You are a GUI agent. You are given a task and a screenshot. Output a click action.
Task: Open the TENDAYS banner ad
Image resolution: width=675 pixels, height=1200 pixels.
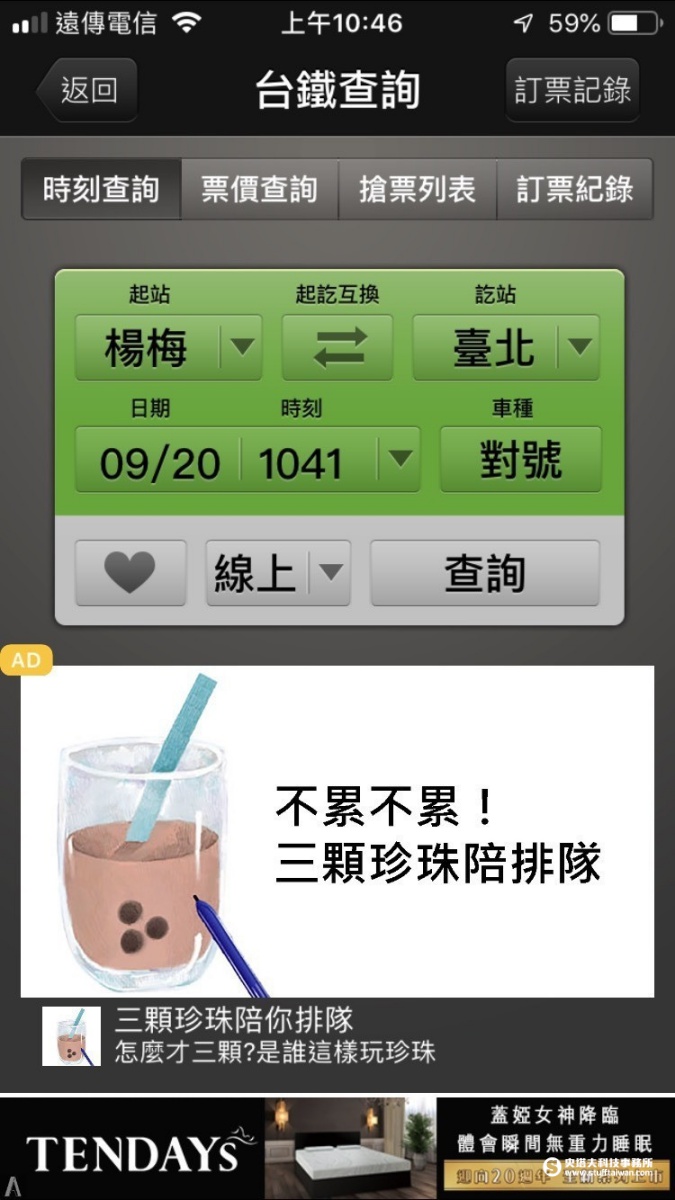337,1148
